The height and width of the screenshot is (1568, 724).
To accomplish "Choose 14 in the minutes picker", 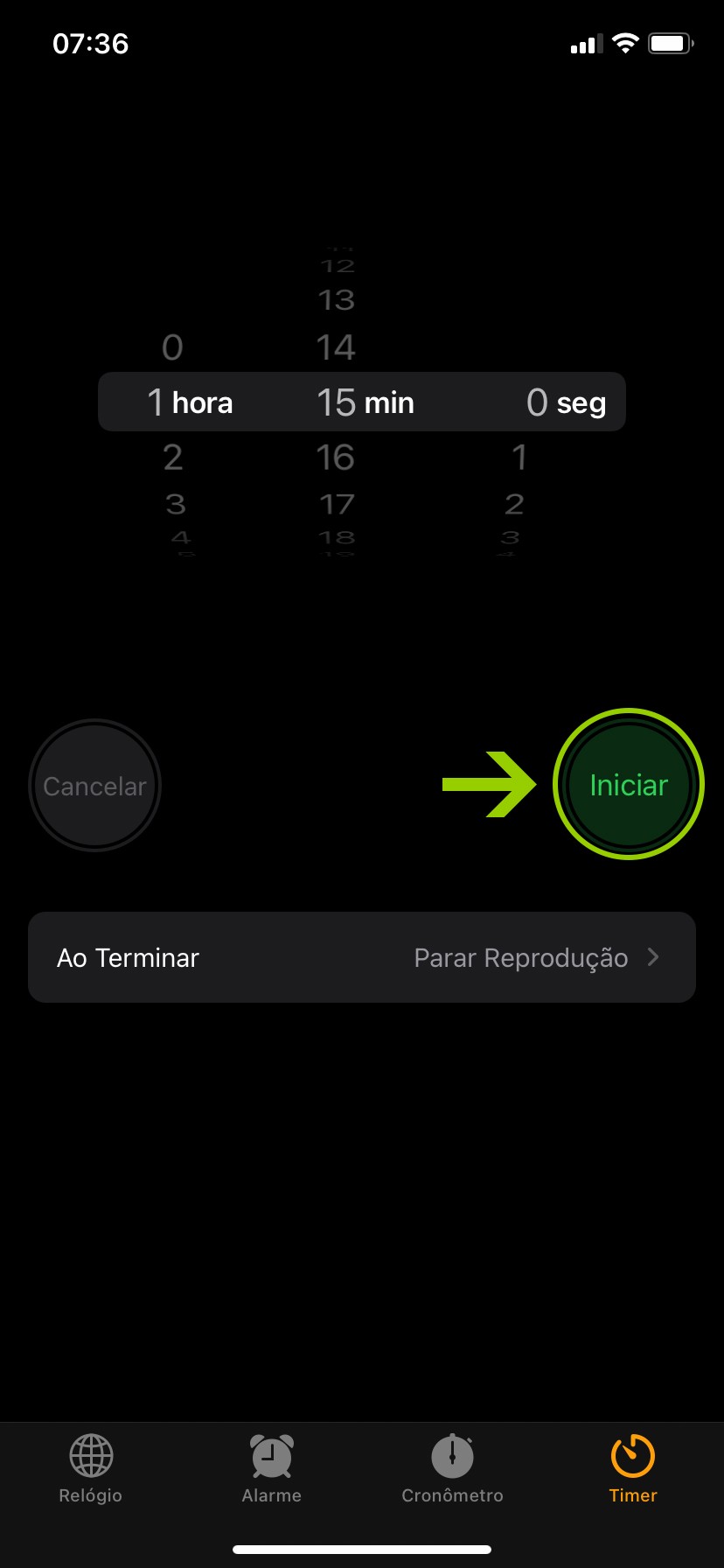I will (x=336, y=347).
